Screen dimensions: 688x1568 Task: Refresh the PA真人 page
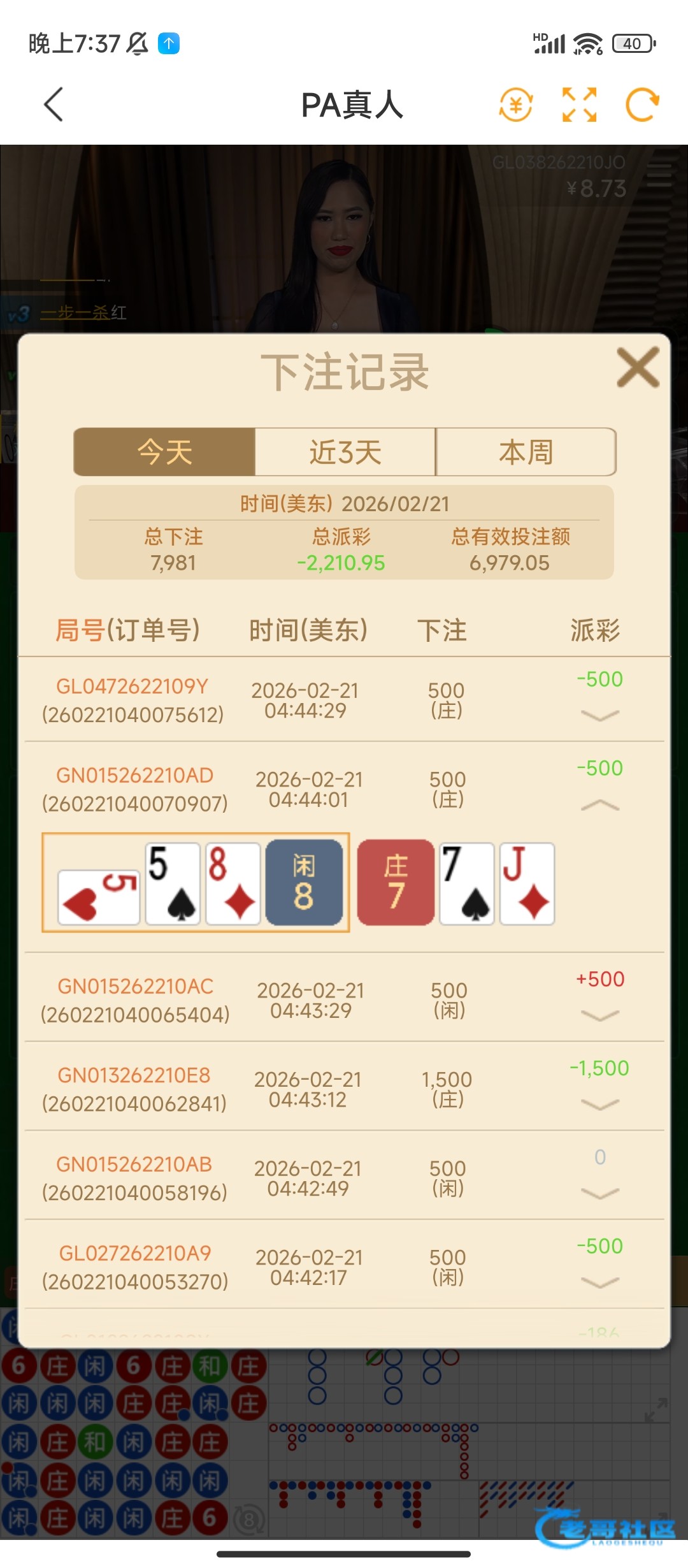(x=641, y=105)
